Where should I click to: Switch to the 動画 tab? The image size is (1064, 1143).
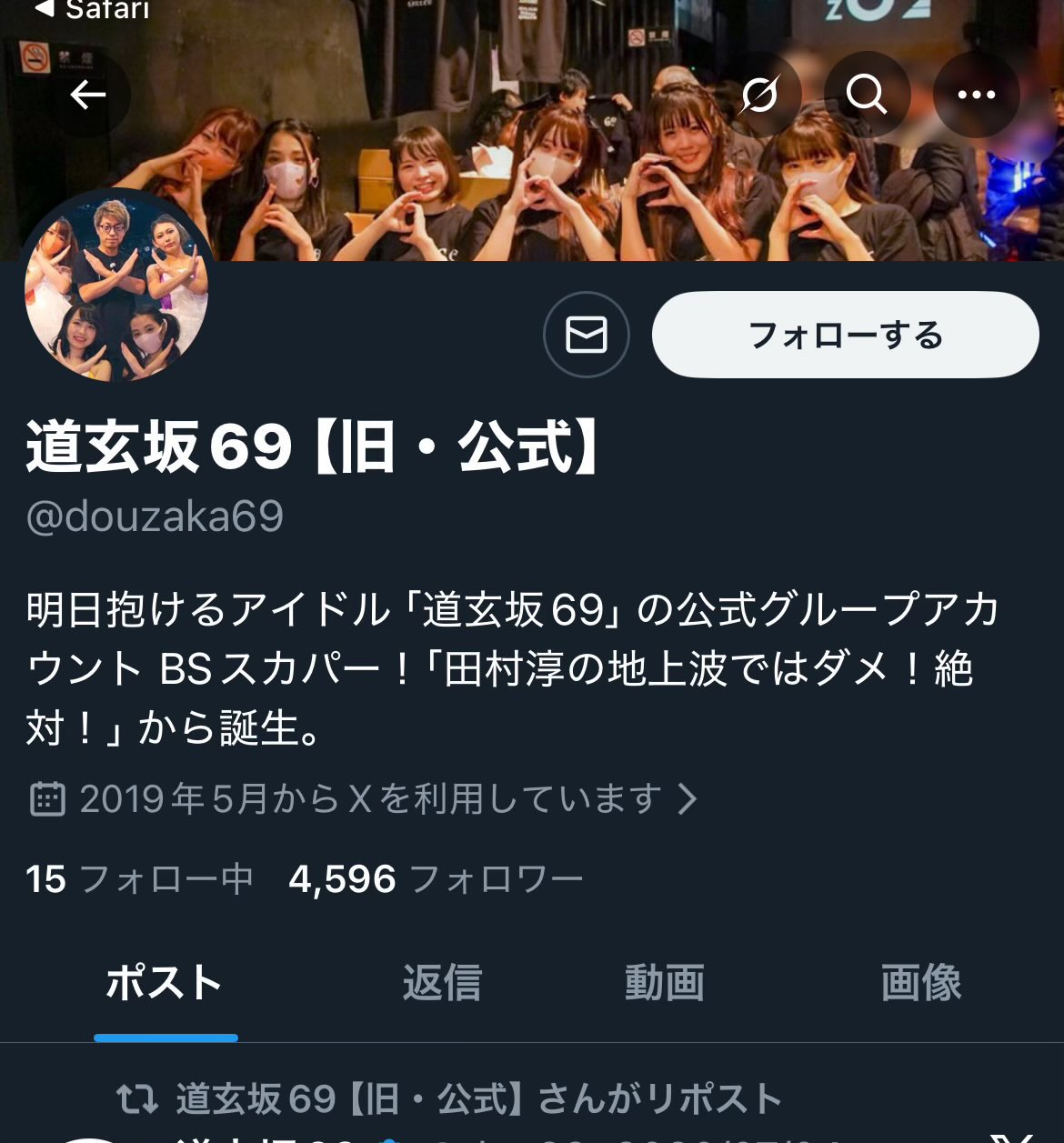click(x=664, y=983)
